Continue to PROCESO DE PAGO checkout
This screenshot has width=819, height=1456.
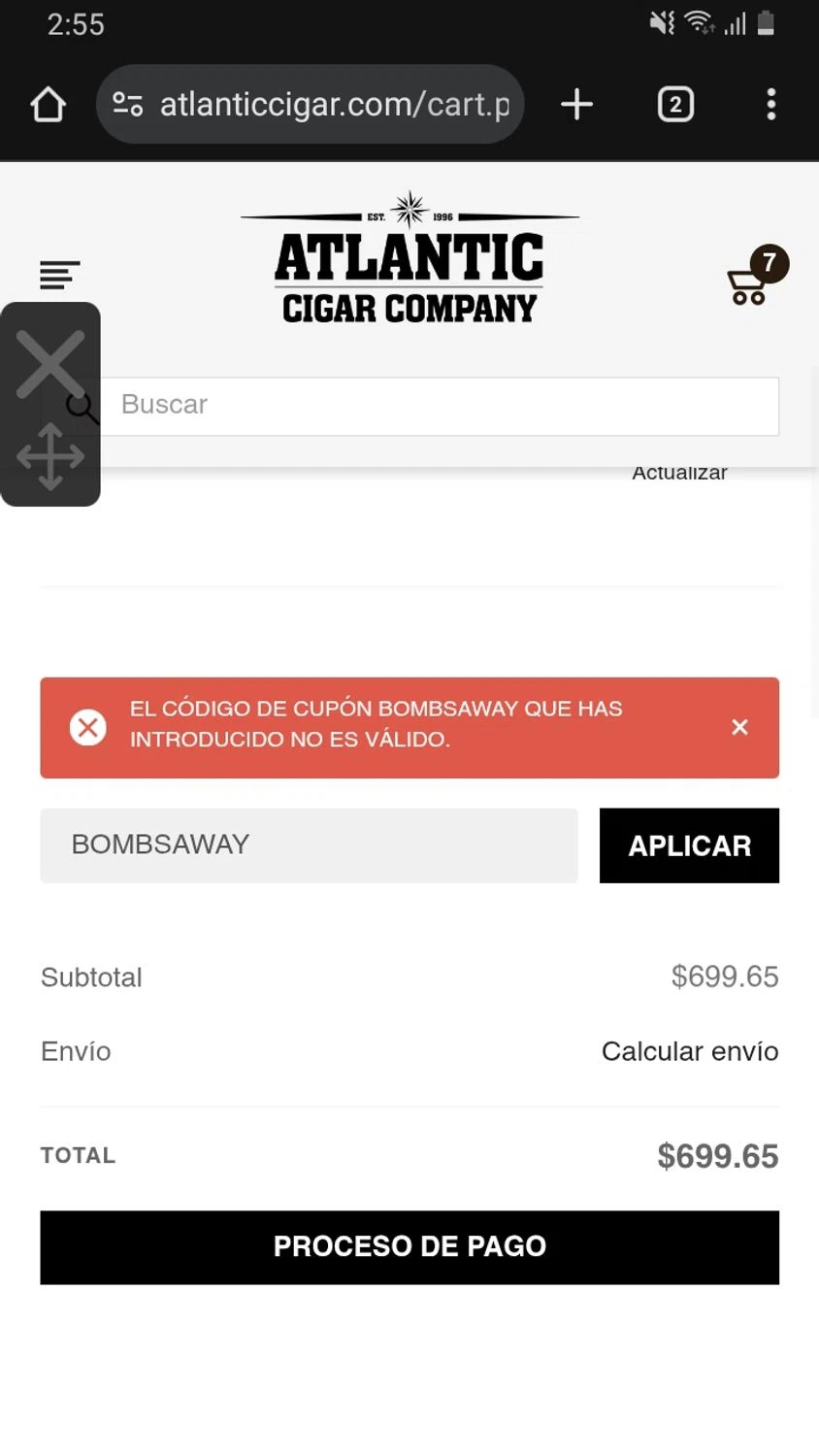pyautogui.click(x=409, y=1247)
